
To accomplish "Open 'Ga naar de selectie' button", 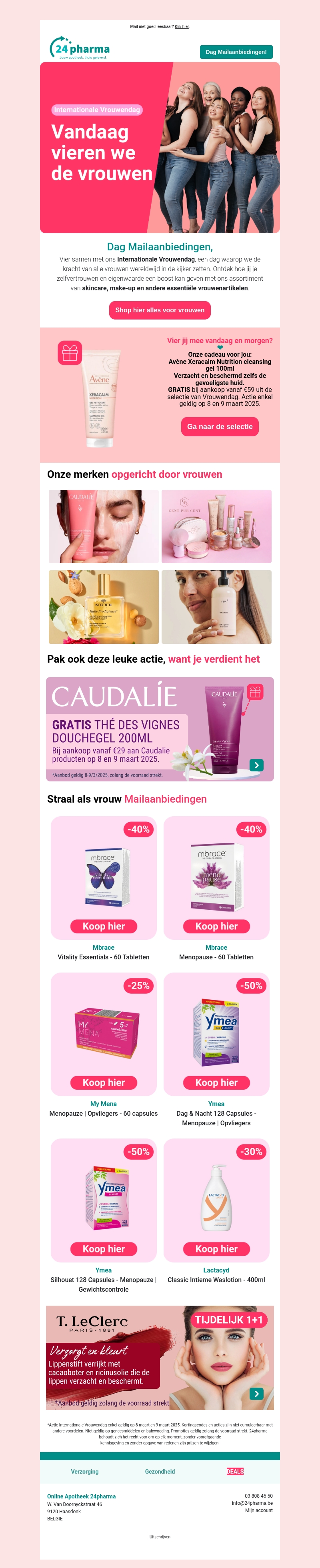I will 220,427.
